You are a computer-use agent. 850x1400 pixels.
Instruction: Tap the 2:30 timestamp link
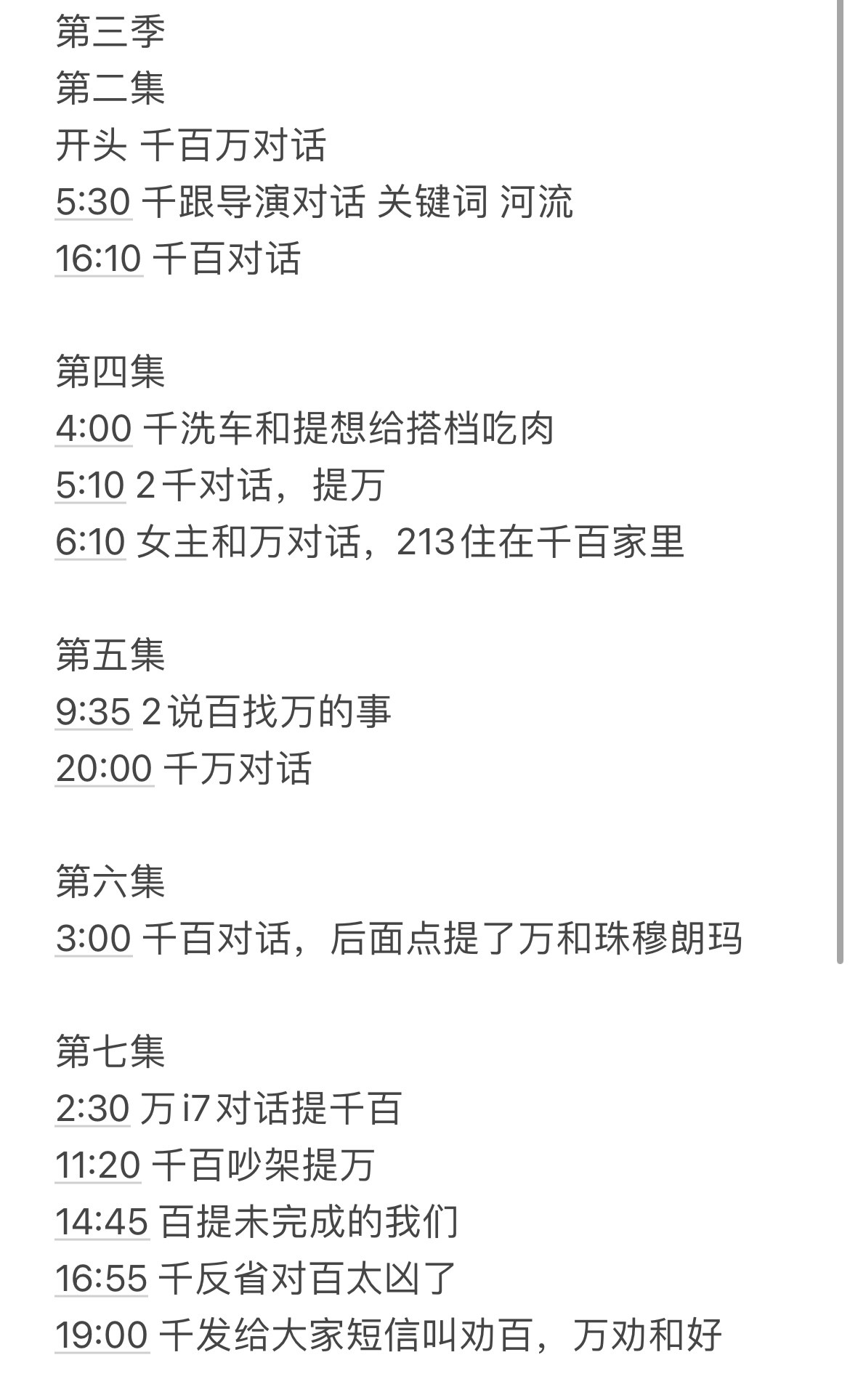click(x=92, y=1109)
